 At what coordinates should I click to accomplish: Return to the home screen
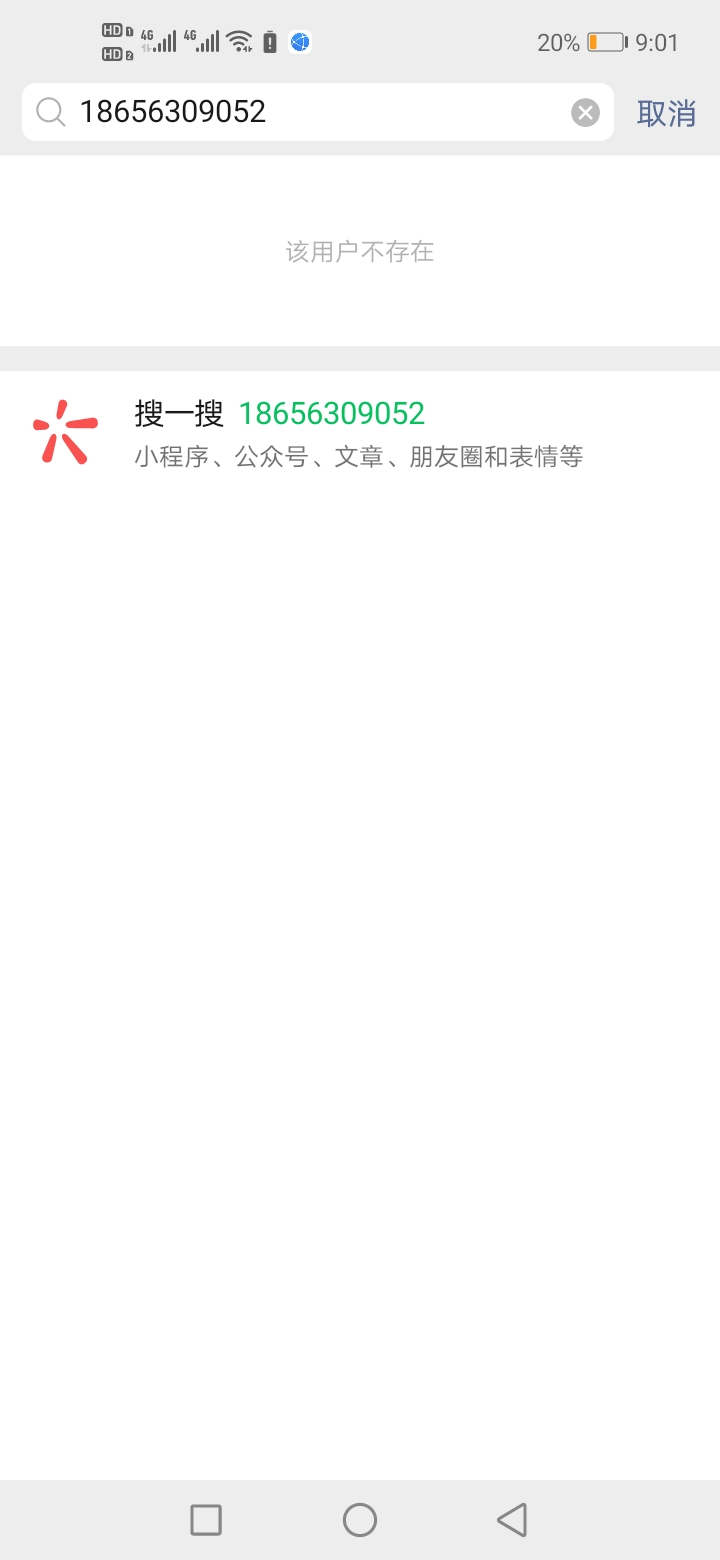click(360, 1520)
